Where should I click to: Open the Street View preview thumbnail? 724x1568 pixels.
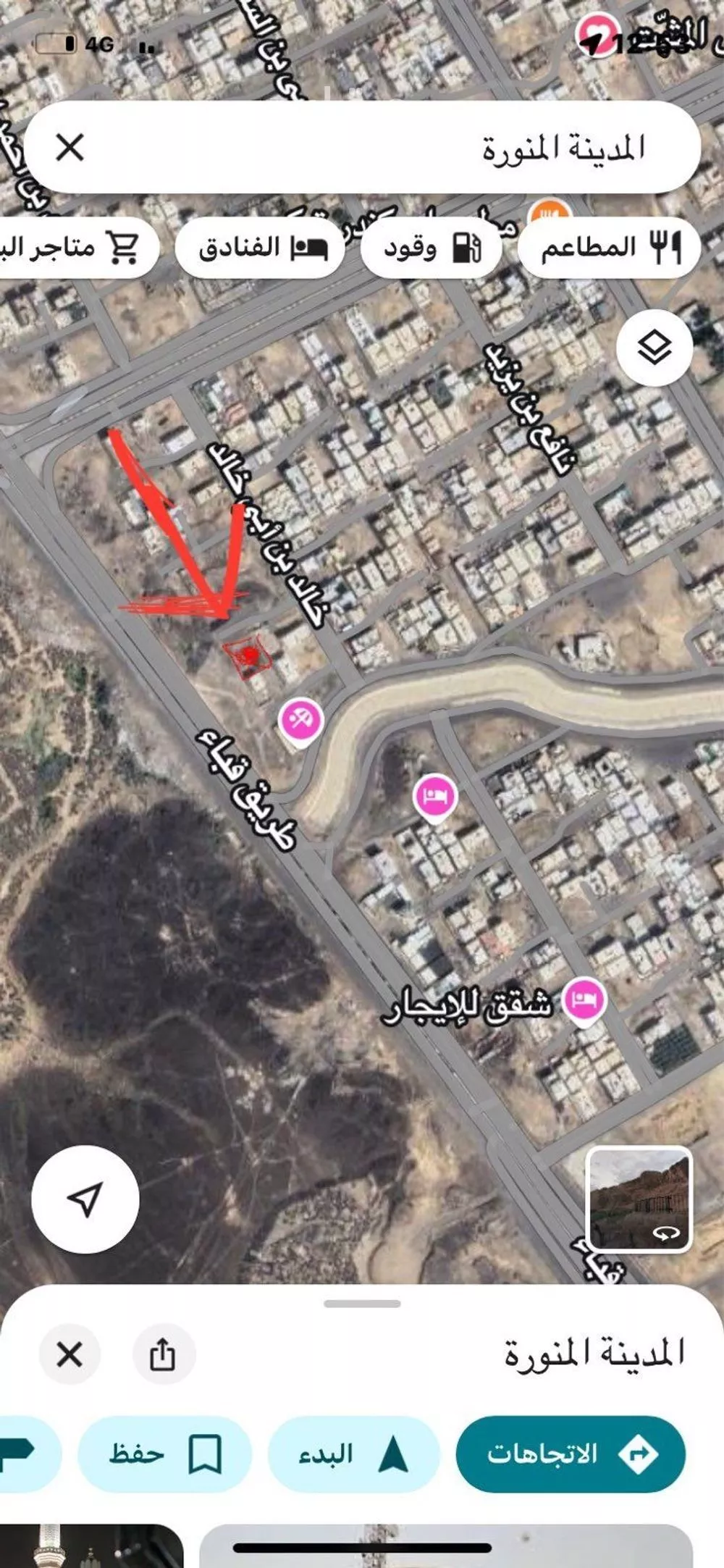pyautogui.click(x=639, y=1199)
